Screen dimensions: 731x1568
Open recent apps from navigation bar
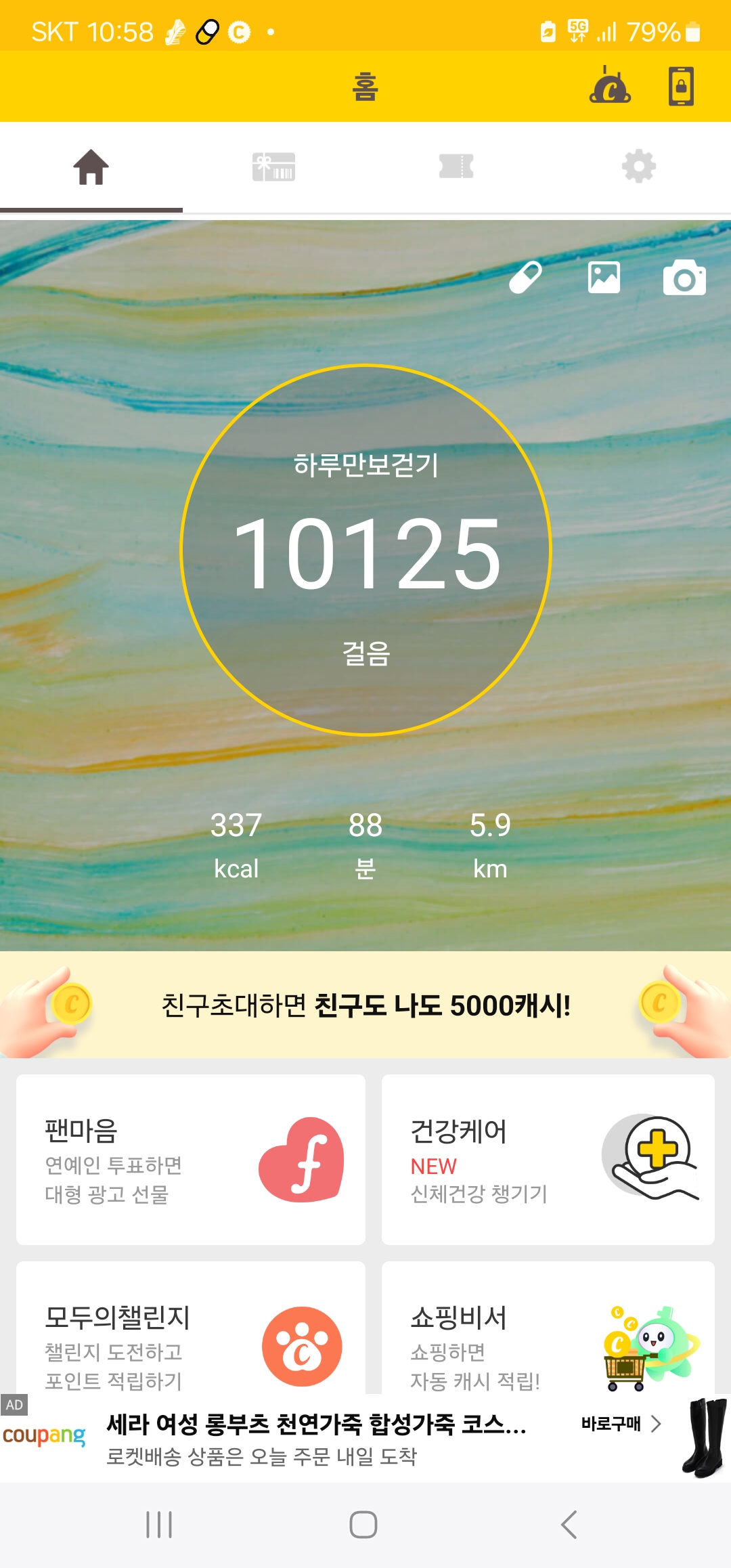pos(160,1525)
